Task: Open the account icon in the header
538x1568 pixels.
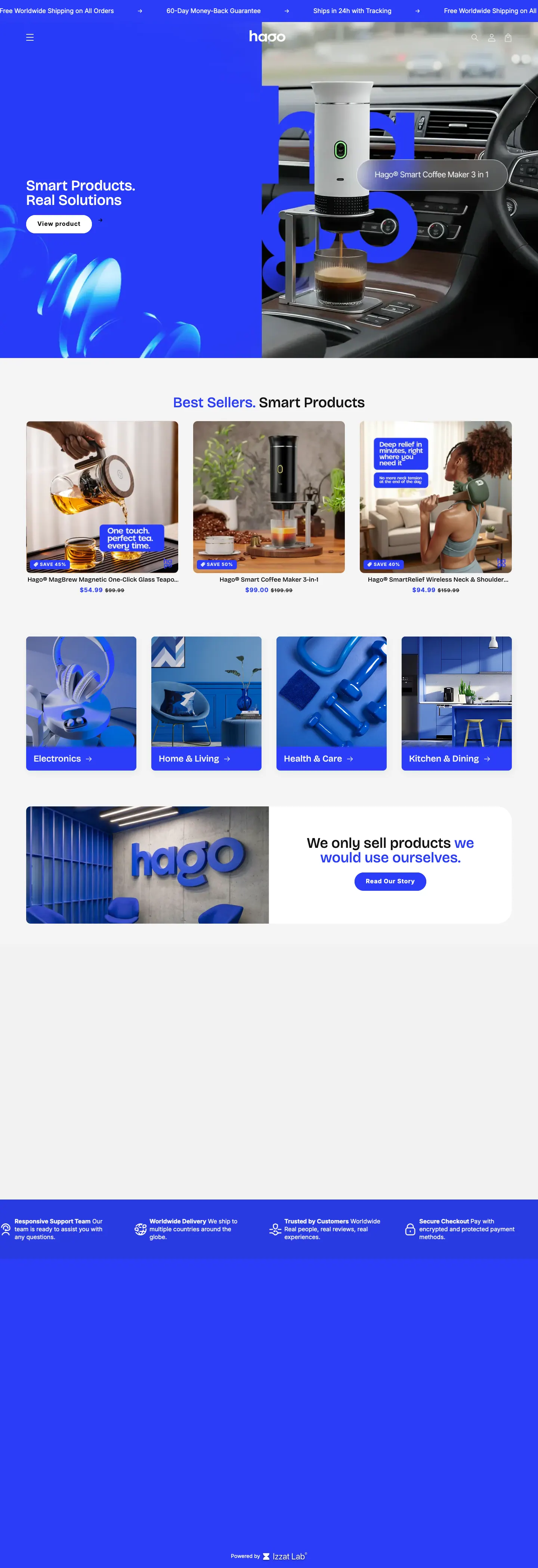Action: point(492,38)
